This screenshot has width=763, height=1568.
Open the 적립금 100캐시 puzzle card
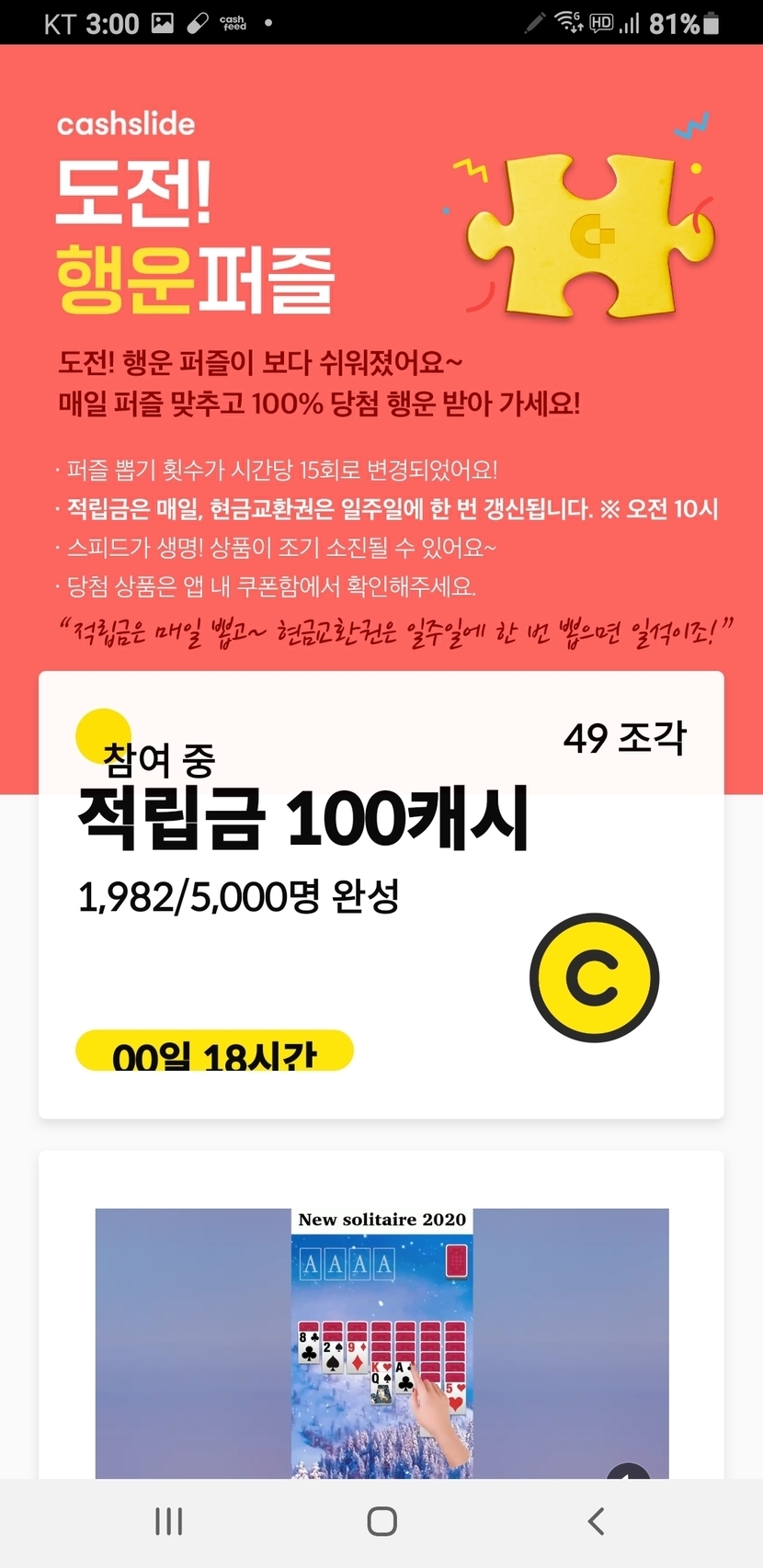(381, 894)
